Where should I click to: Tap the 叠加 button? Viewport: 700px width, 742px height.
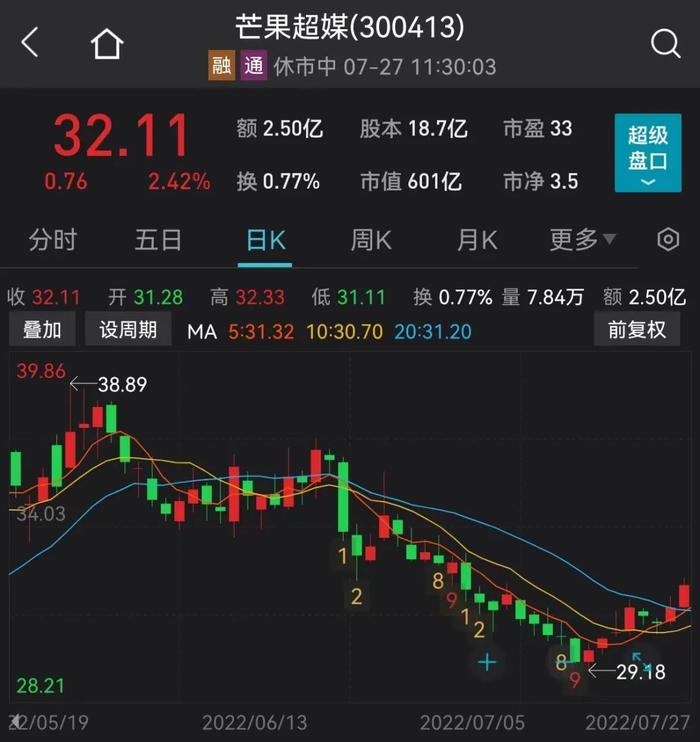pyautogui.click(x=42, y=330)
